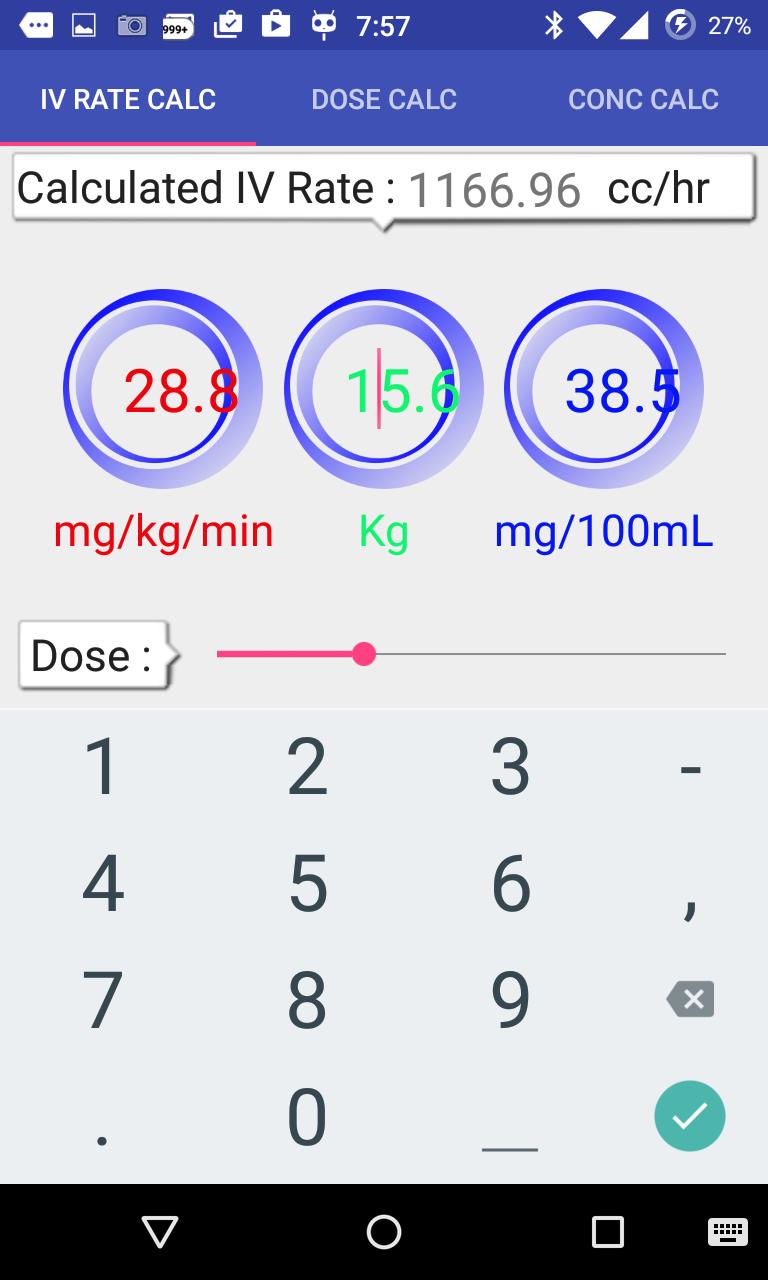Open the battery charging indicator in status bar
Viewport: 768px width, 1280px height.
click(x=679, y=25)
